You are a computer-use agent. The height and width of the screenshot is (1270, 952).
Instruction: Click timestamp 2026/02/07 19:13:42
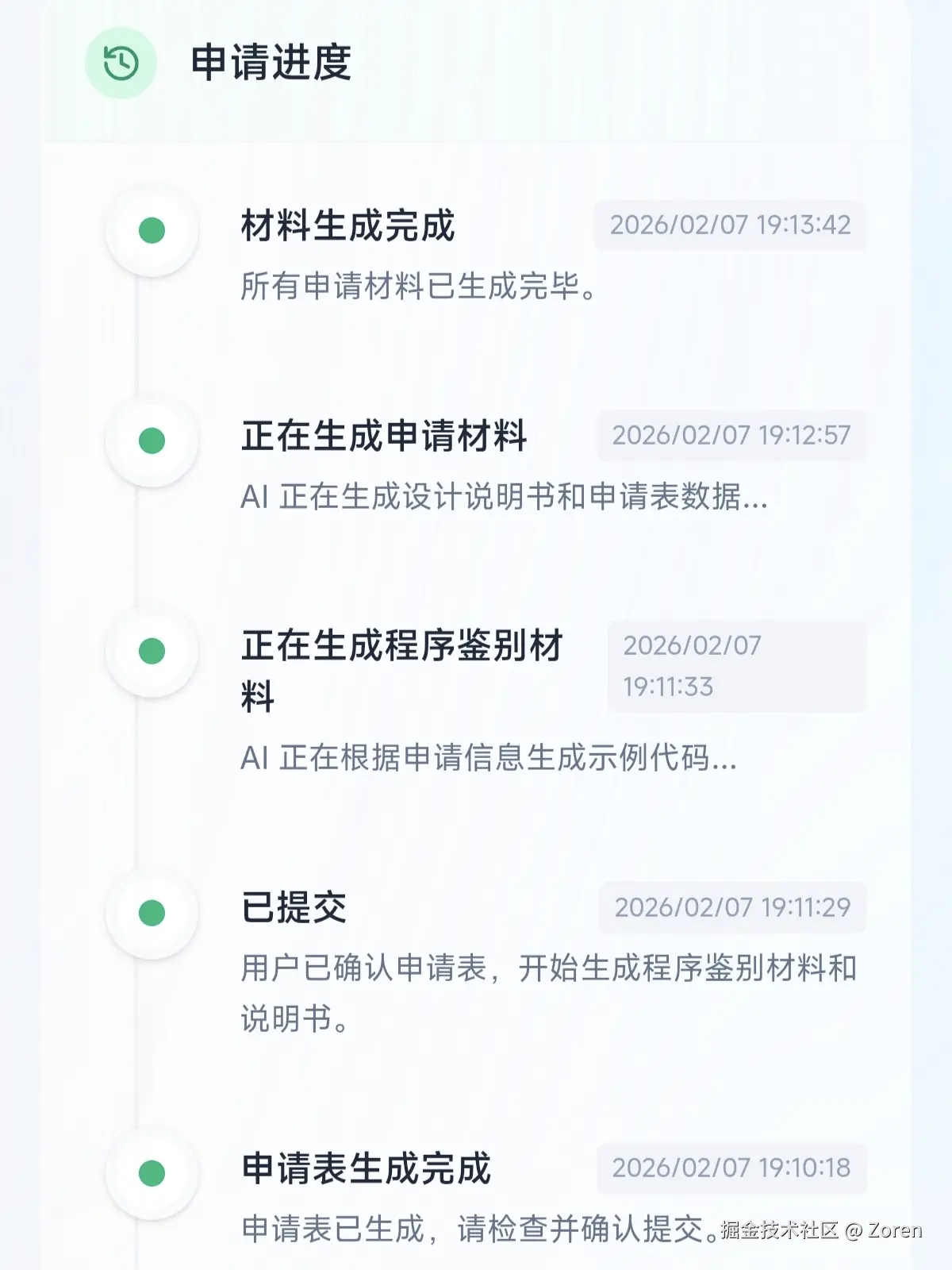[x=731, y=226]
